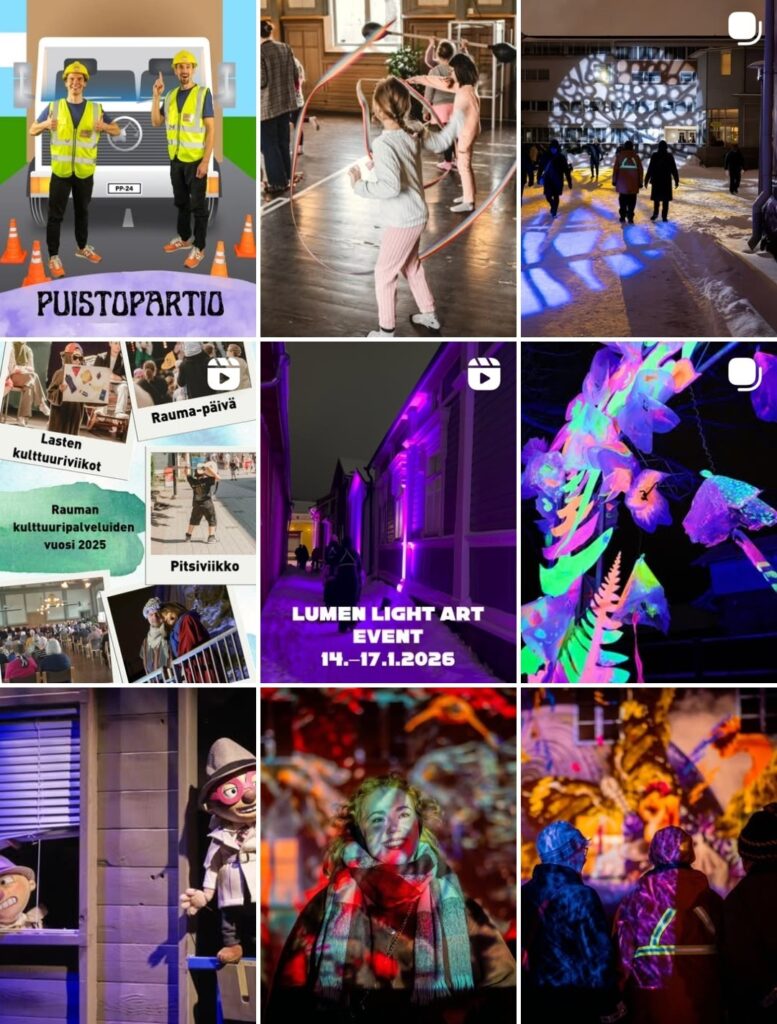Open the Rauman kulttuuripalveluiden vuosi 2025 reel
Screen dimensions: 777x1024
point(128,512)
